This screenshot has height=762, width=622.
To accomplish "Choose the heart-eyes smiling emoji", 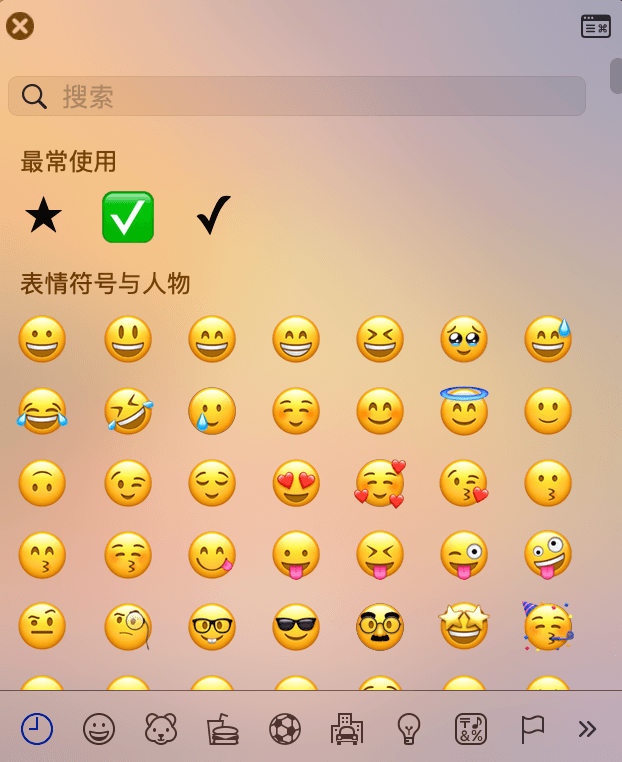I will [x=296, y=483].
